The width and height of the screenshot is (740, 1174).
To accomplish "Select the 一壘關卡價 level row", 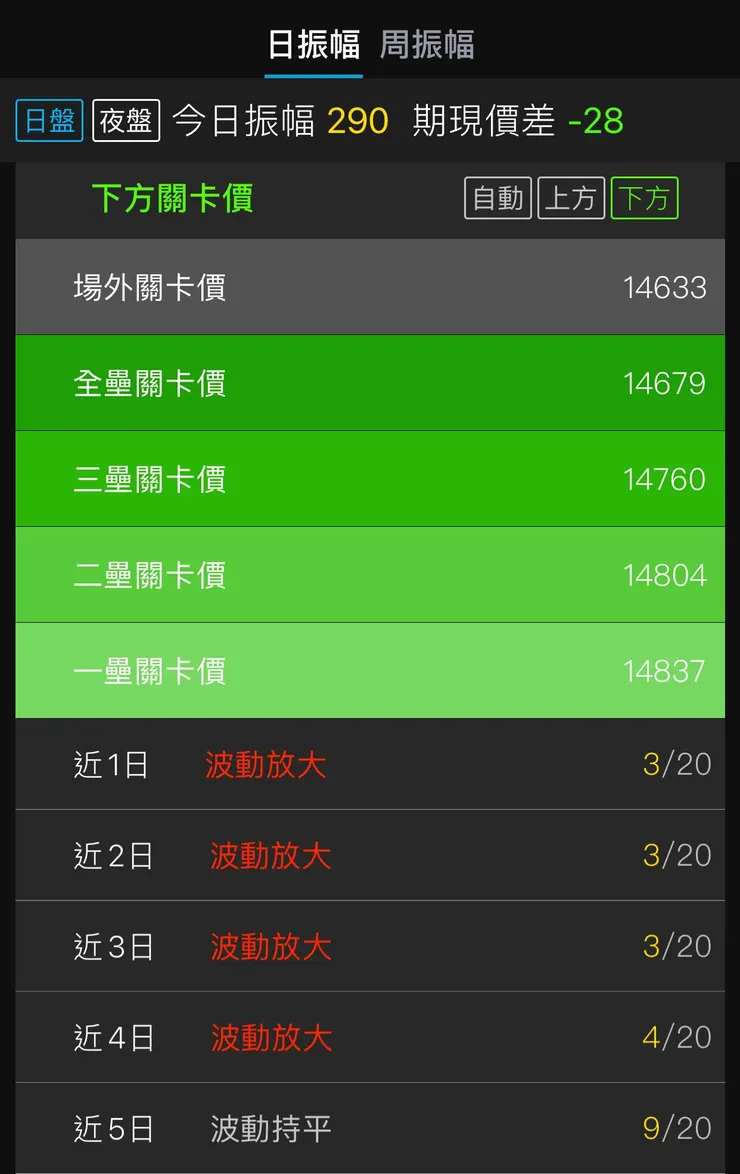I will pyautogui.click(x=370, y=671).
